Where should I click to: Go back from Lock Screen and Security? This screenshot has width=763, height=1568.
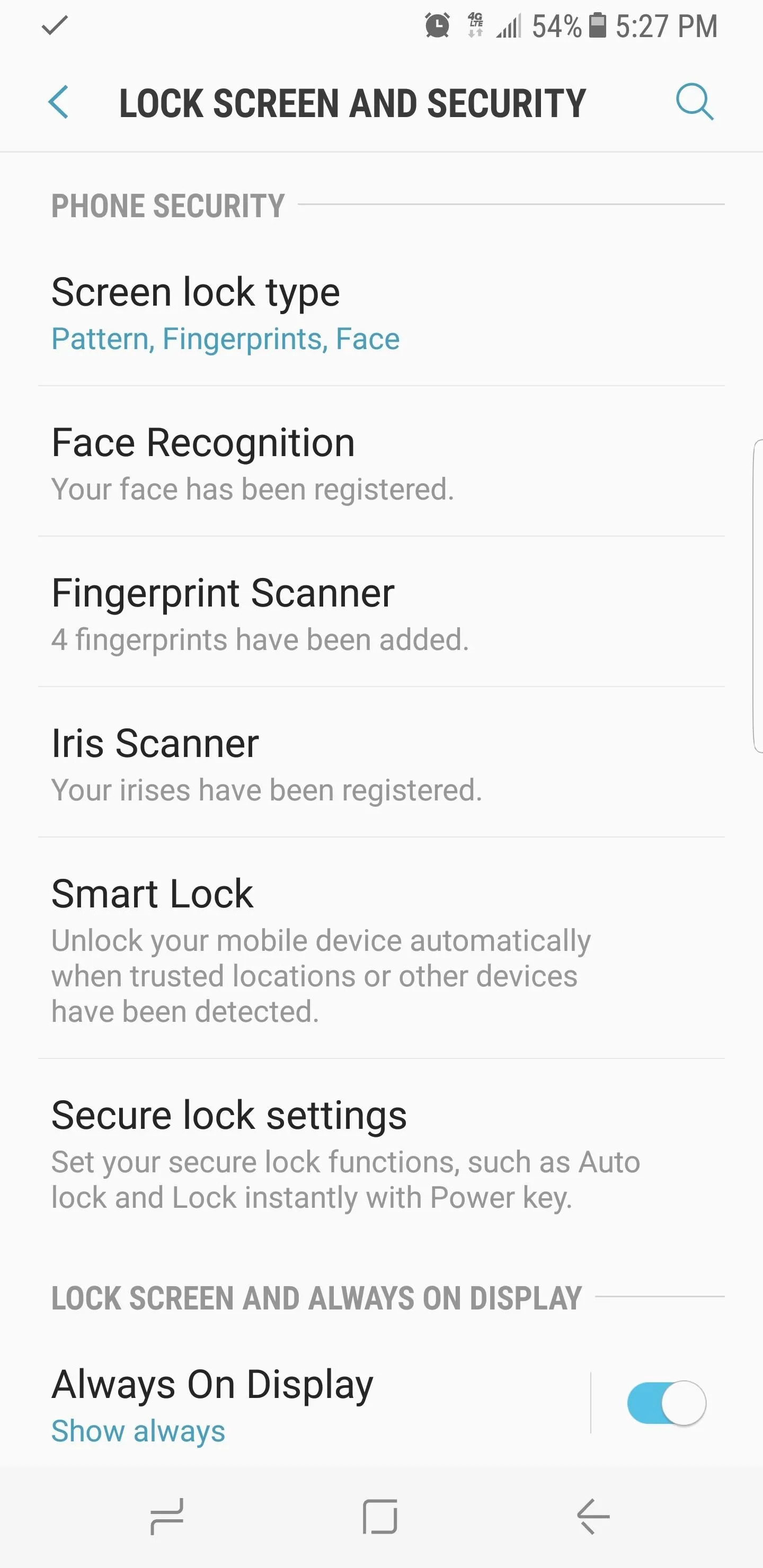58,102
